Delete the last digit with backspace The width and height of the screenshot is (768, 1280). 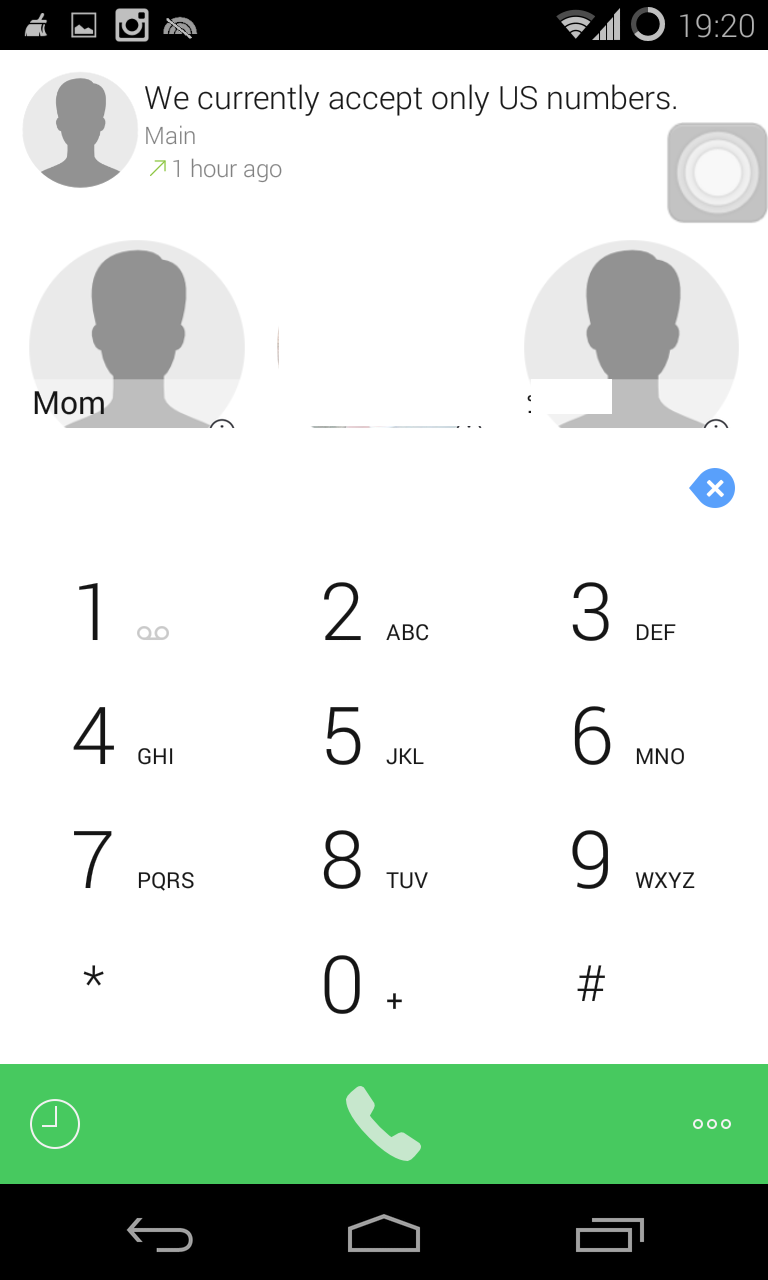713,489
